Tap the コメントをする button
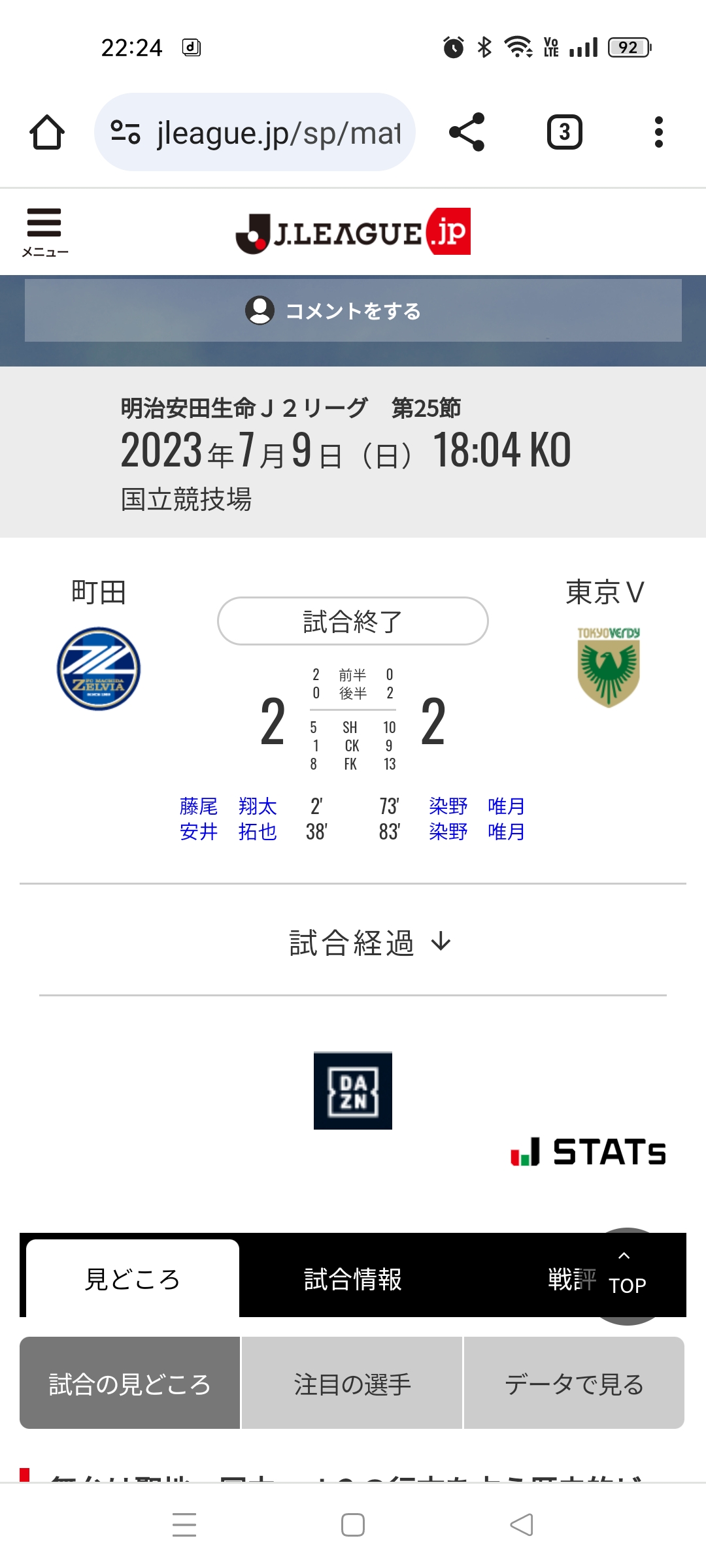706x1568 pixels. coord(353,311)
